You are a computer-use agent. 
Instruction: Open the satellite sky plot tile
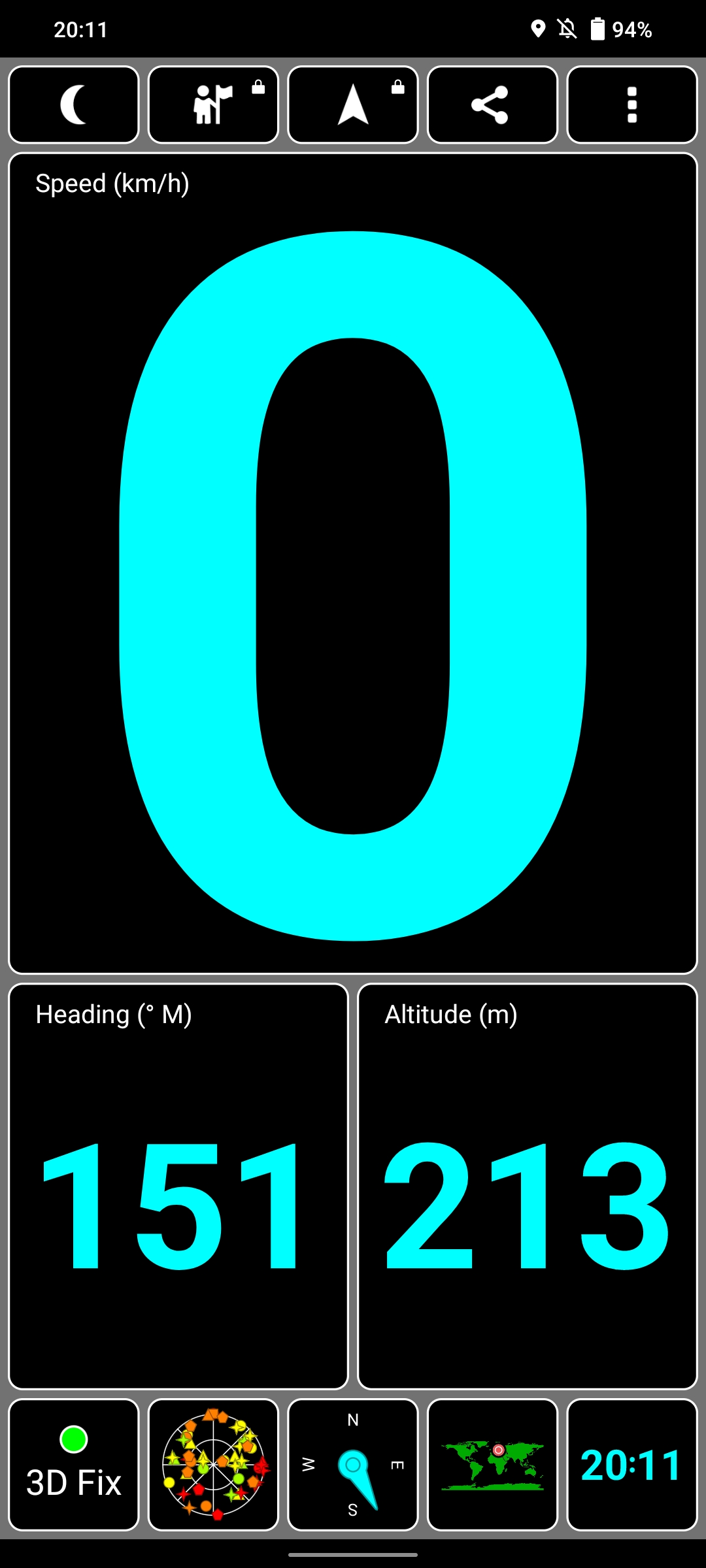tap(213, 1465)
